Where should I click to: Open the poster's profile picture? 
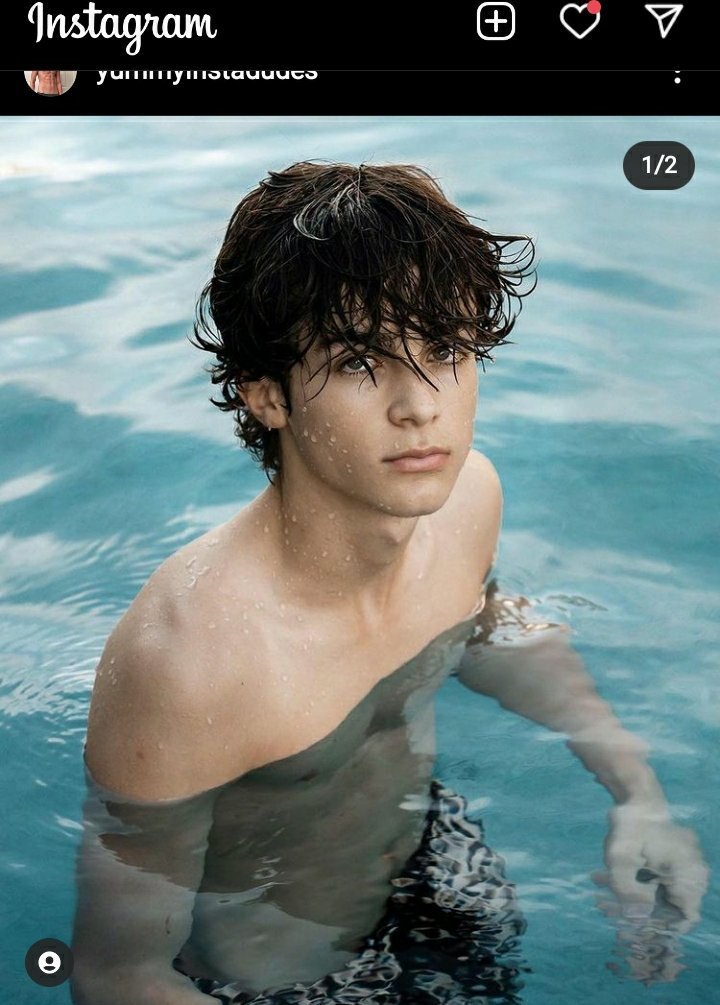click(50, 81)
